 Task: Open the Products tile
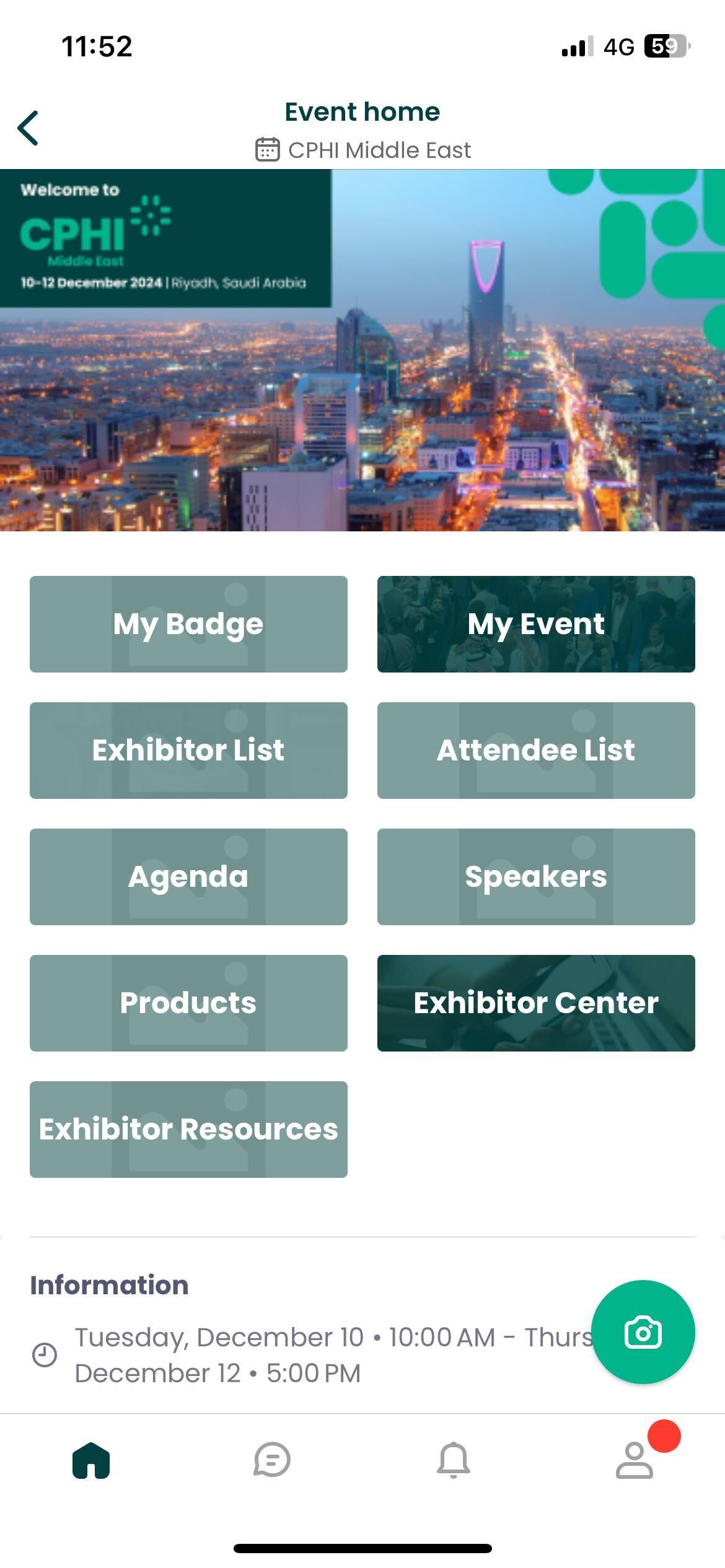pyautogui.click(x=188, y=1003)
